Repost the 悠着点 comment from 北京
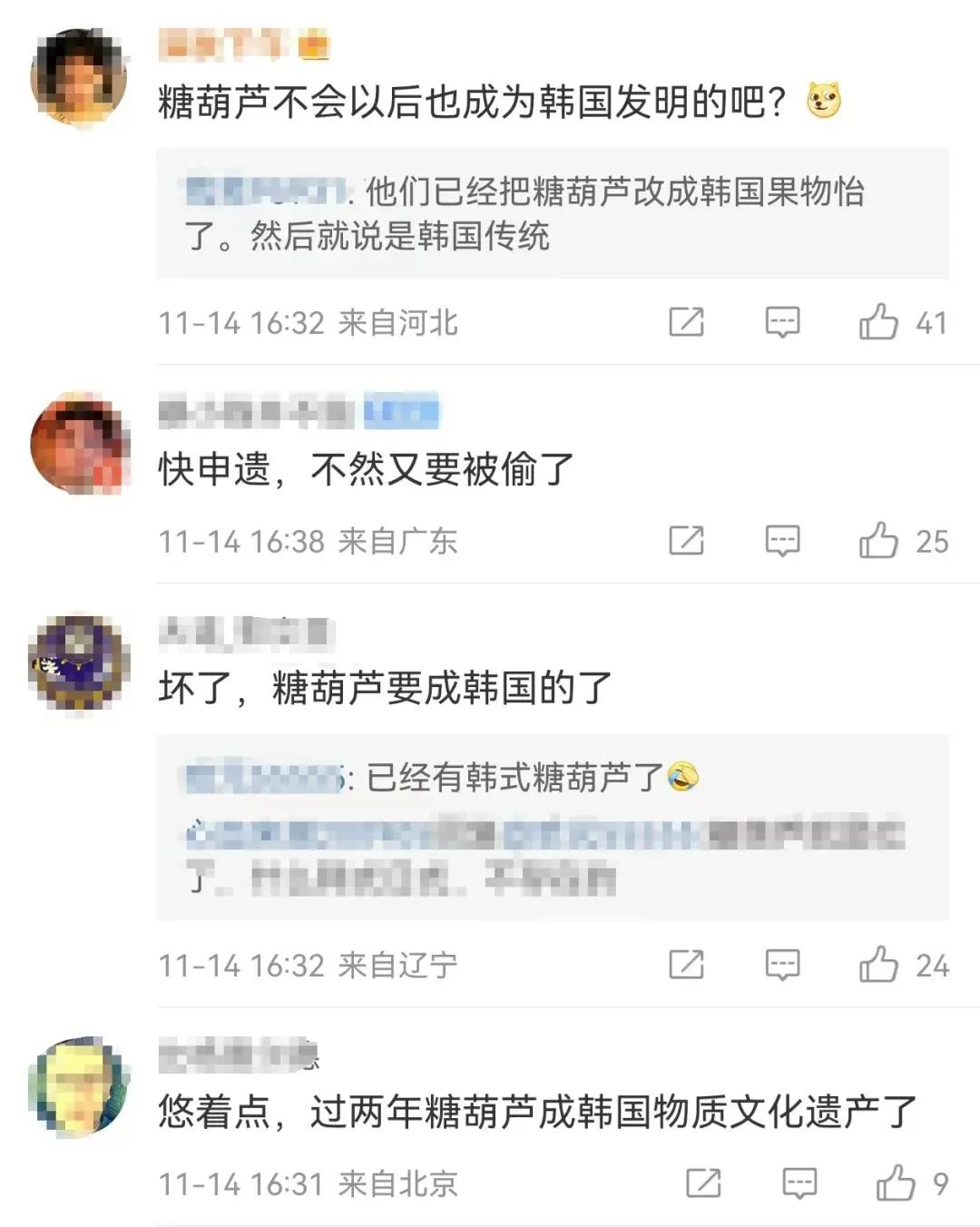The width and height of the screenshot is (980, 1227). (703, 1183)
